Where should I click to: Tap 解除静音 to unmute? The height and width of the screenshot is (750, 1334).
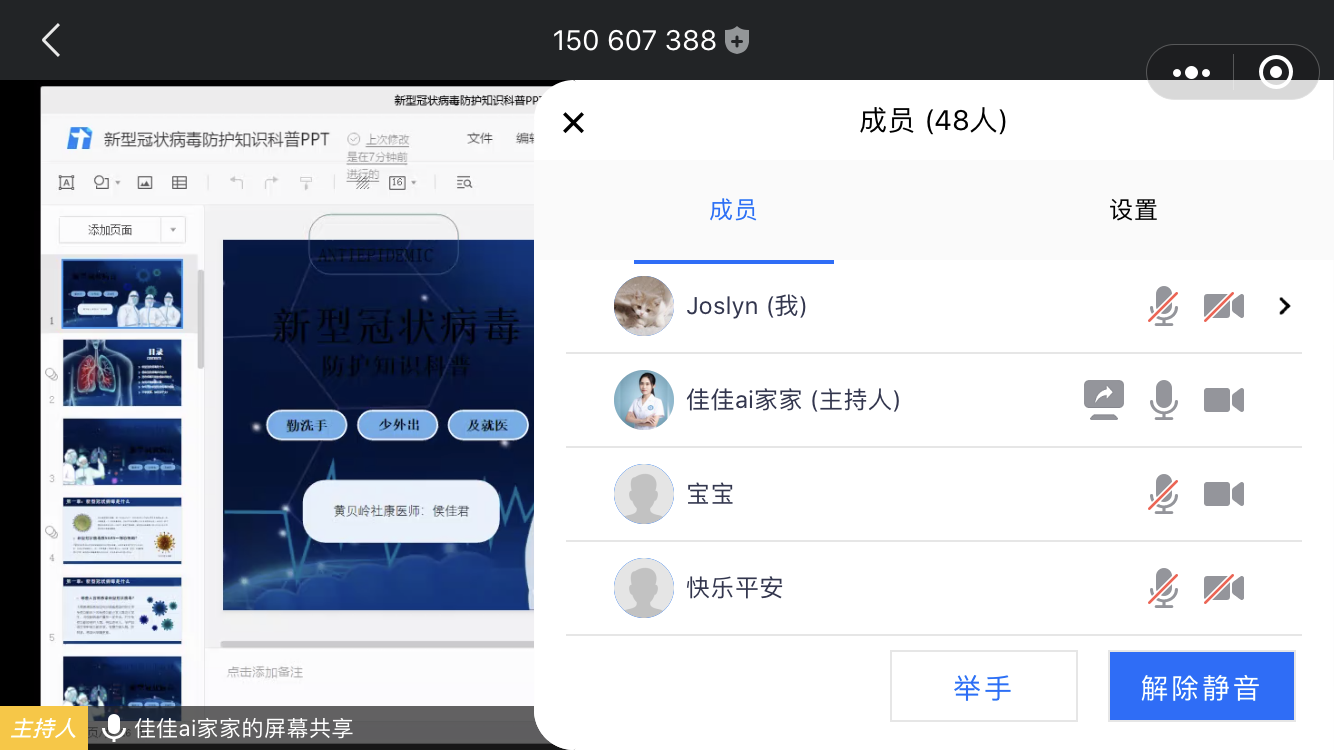click(1201, 687)
